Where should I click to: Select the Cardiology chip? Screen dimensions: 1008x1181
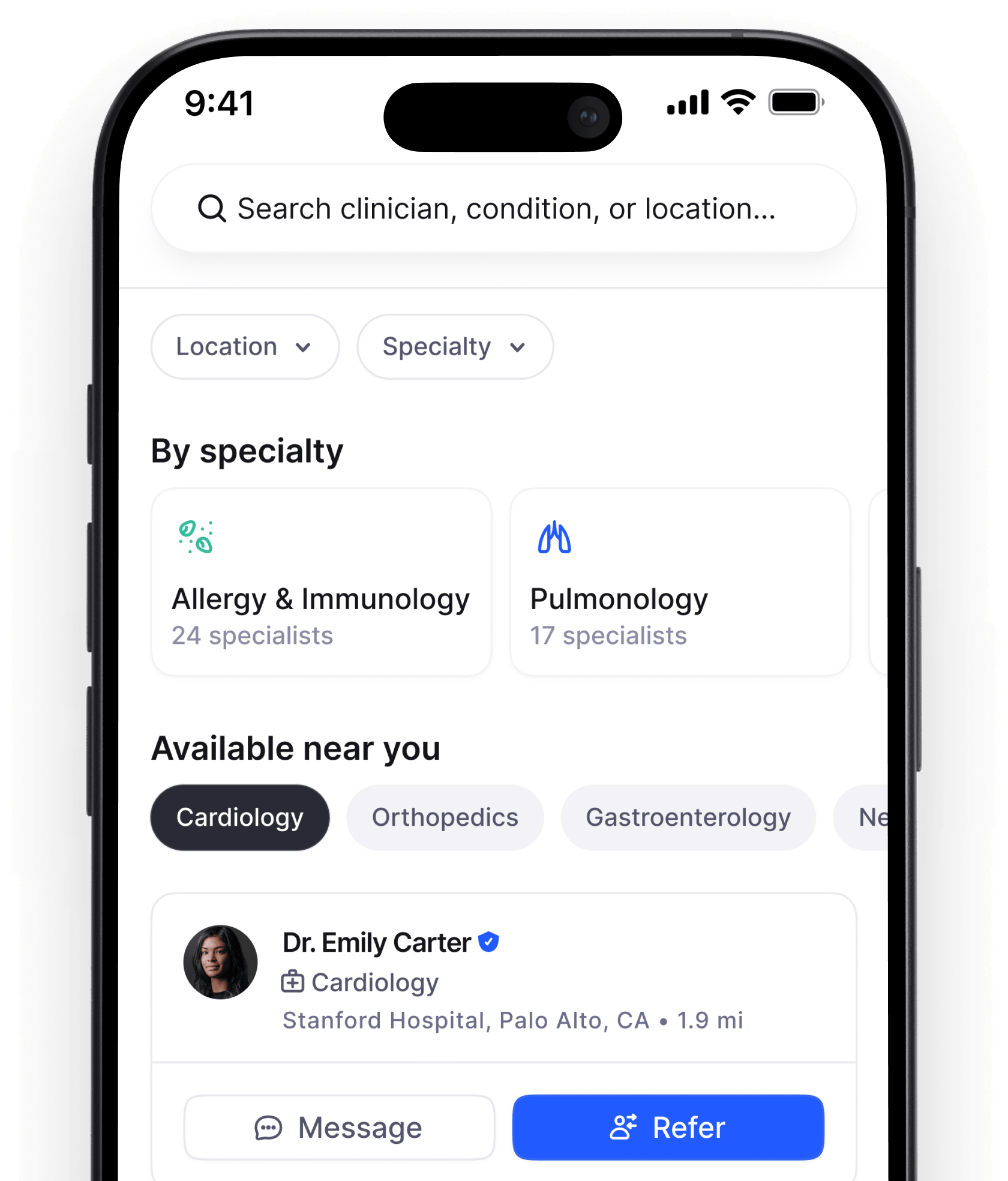240,817
